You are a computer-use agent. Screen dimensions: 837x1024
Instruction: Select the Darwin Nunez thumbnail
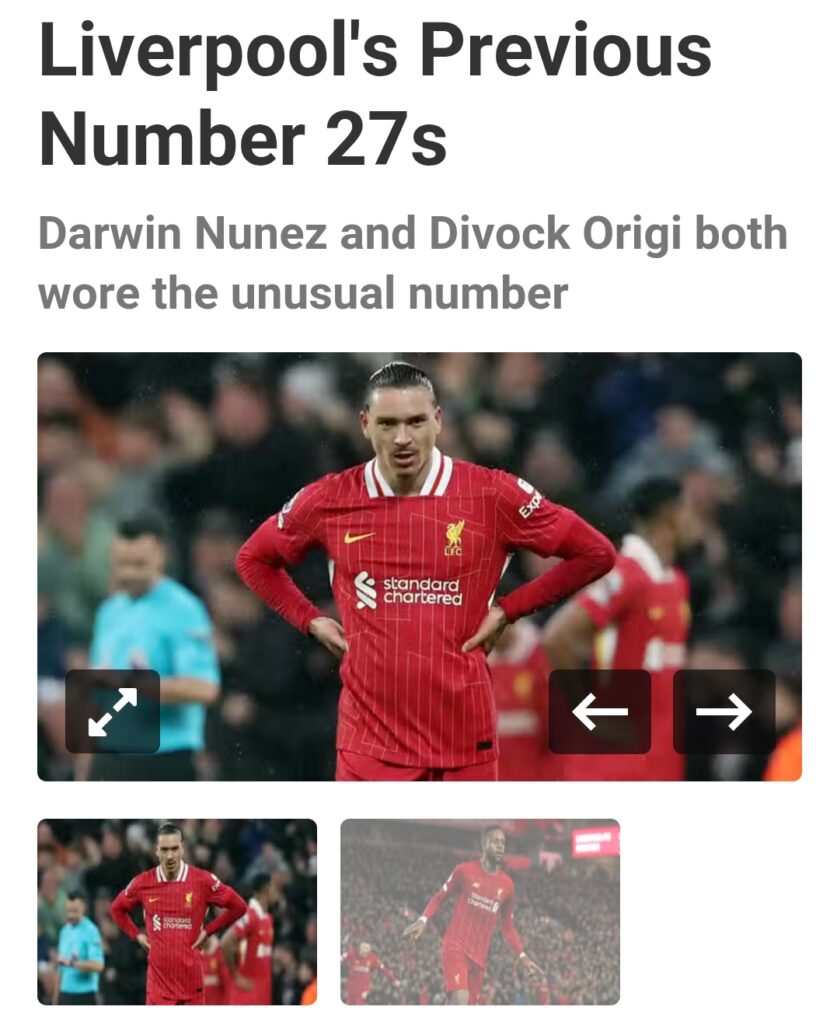tap(177, 911)
